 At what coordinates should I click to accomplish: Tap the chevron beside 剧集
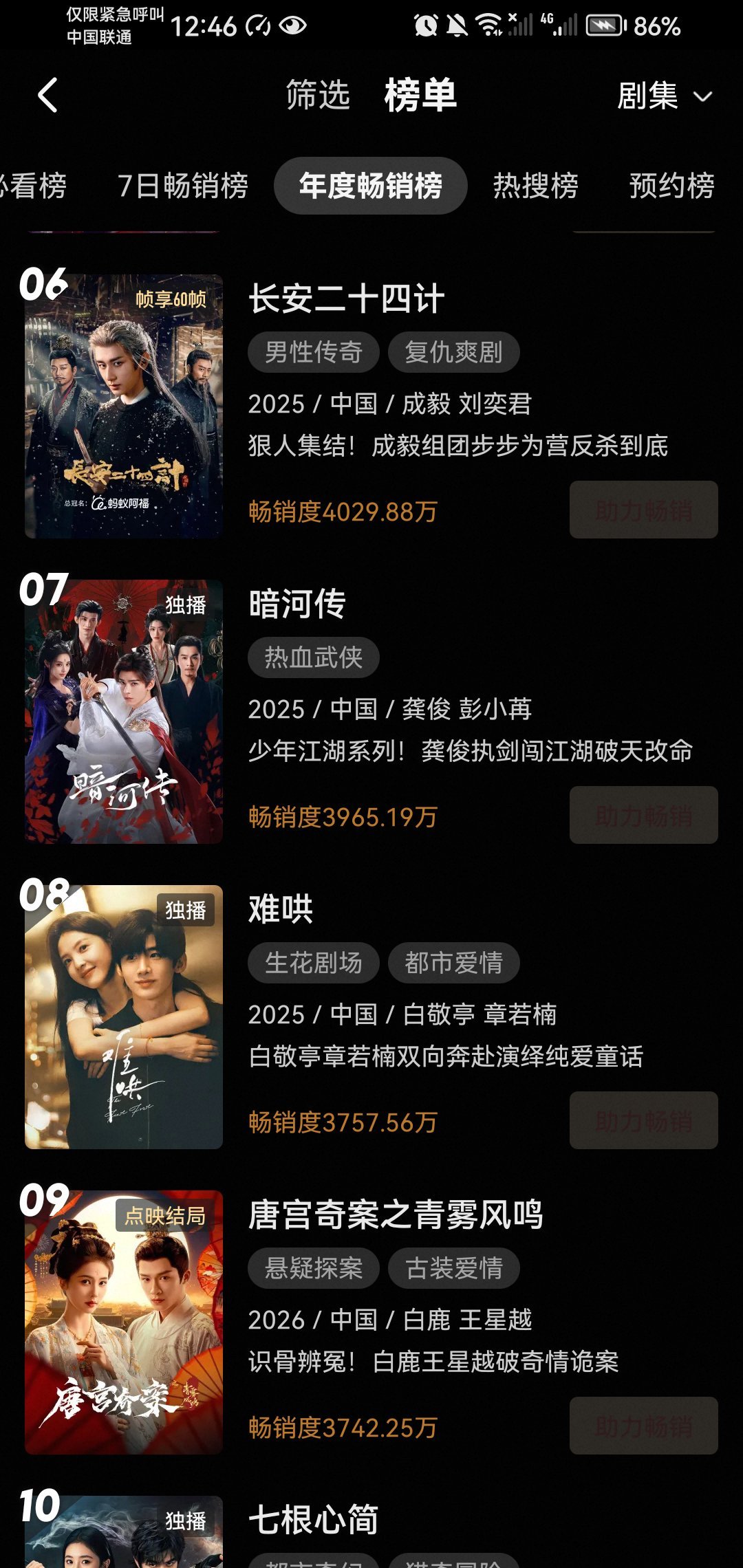(702, 98)
